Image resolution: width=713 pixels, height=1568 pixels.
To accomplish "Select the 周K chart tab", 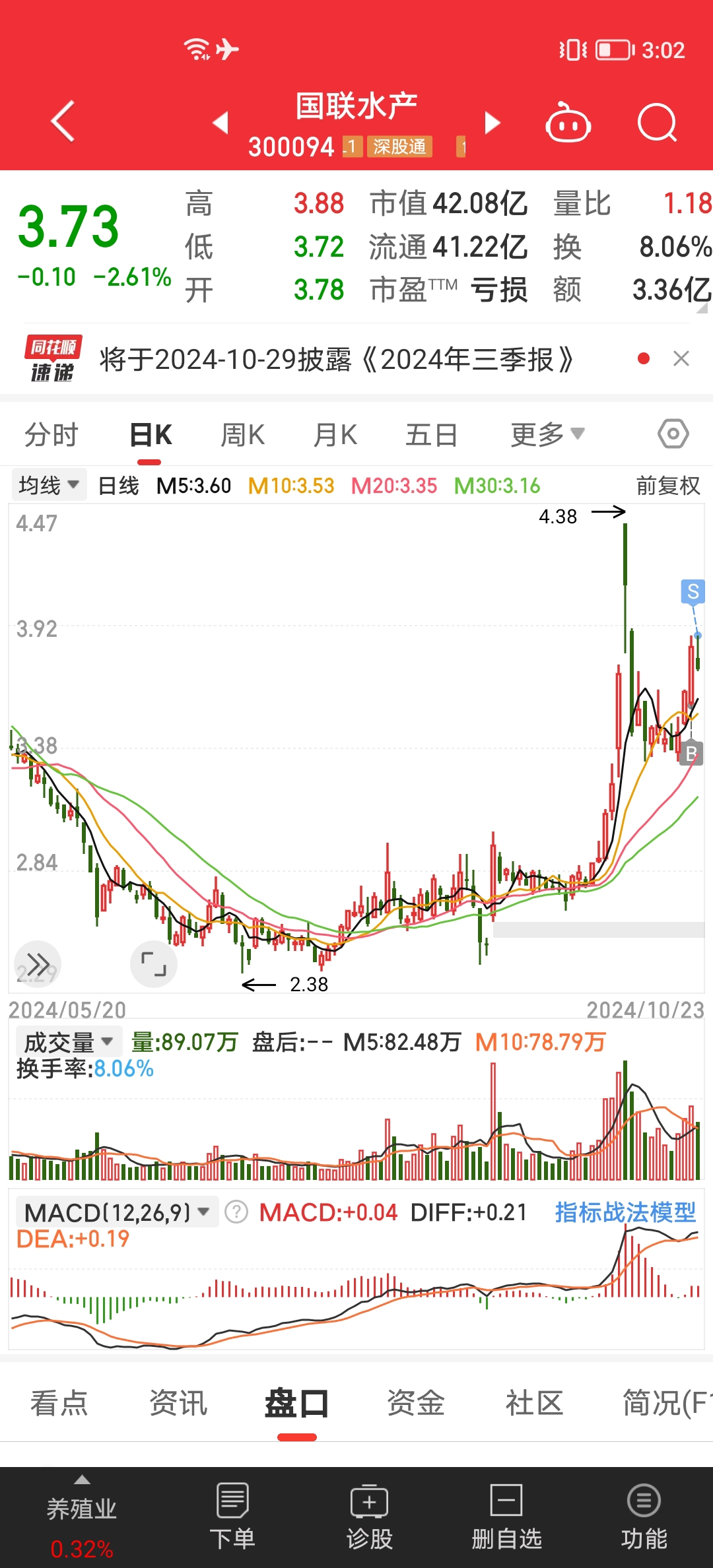I will pos(242,436).
